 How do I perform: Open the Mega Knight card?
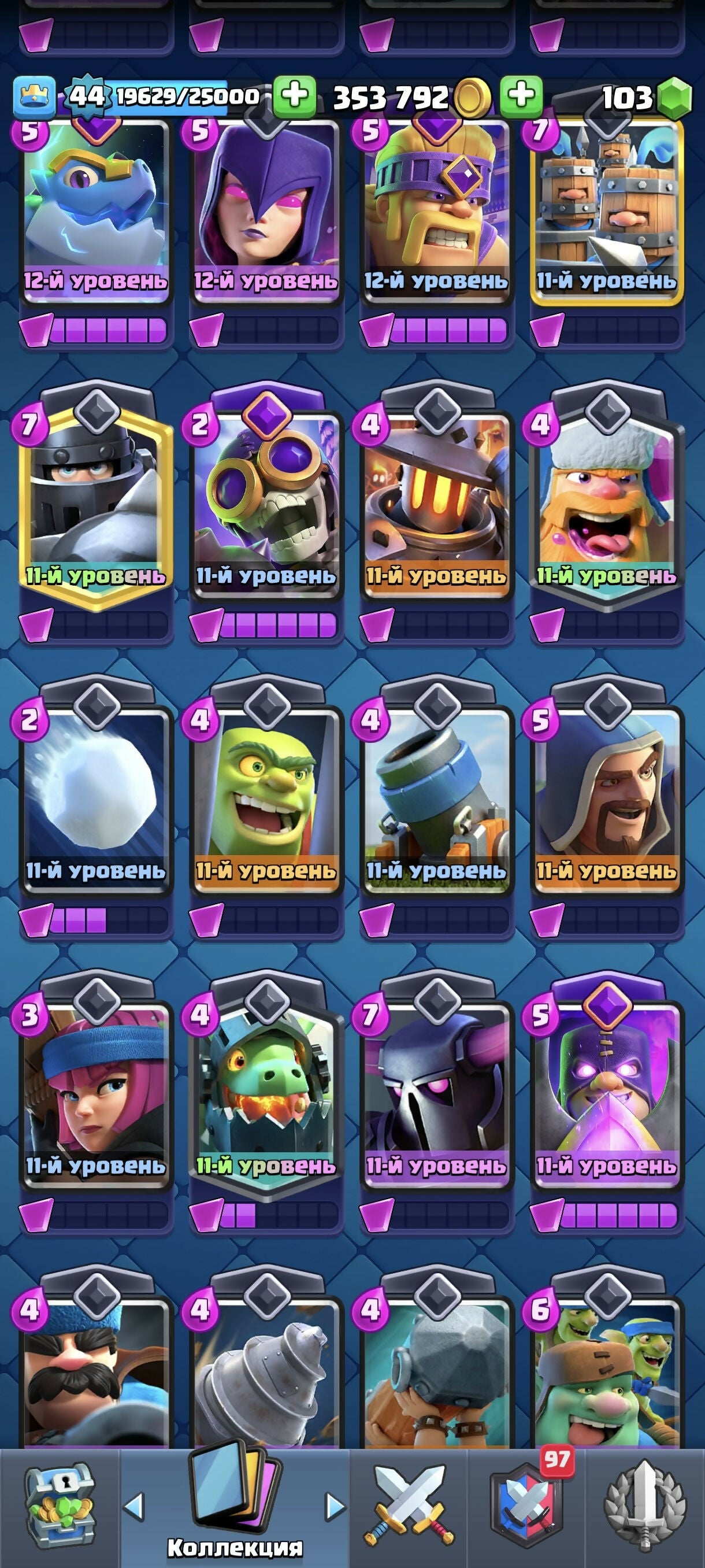(x=95, y=499)
